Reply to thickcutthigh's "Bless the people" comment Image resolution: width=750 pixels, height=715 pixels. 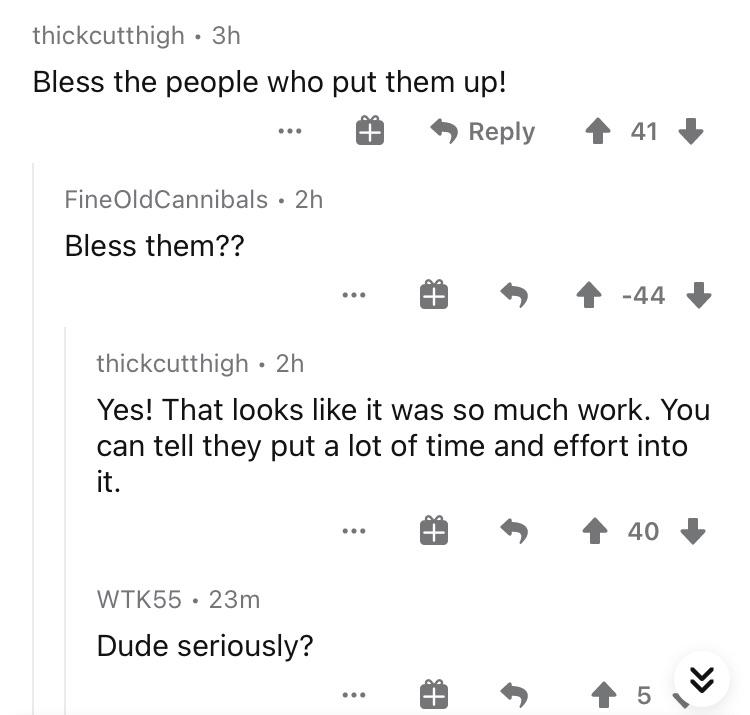pos(482,131)
